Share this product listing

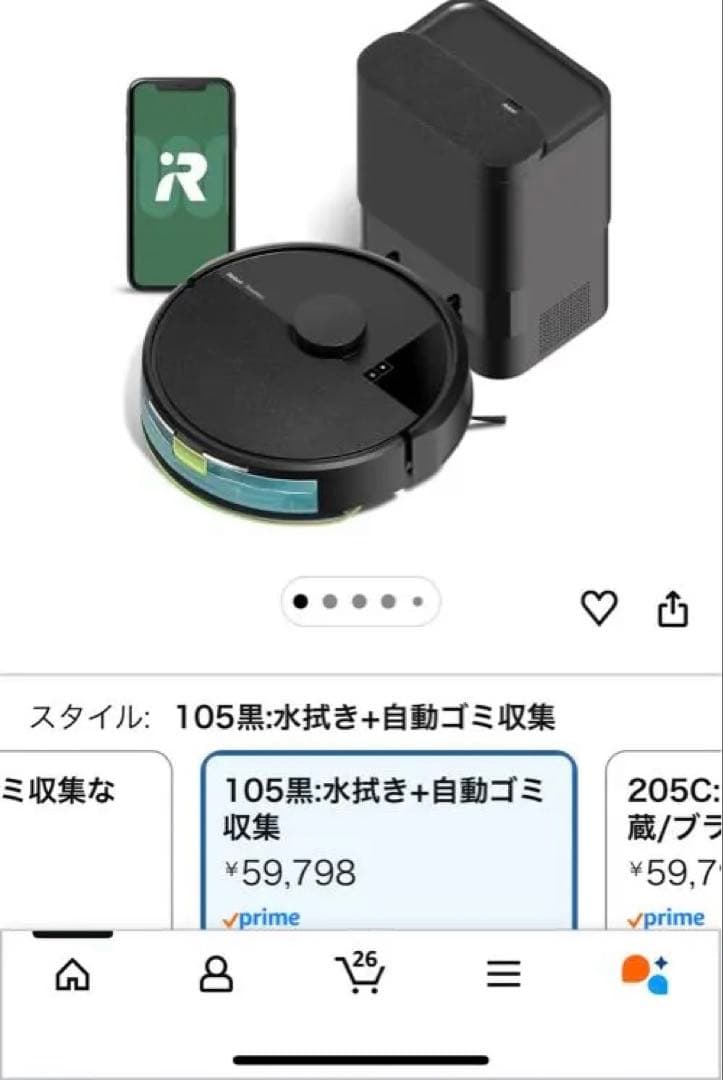coord(673,608)
